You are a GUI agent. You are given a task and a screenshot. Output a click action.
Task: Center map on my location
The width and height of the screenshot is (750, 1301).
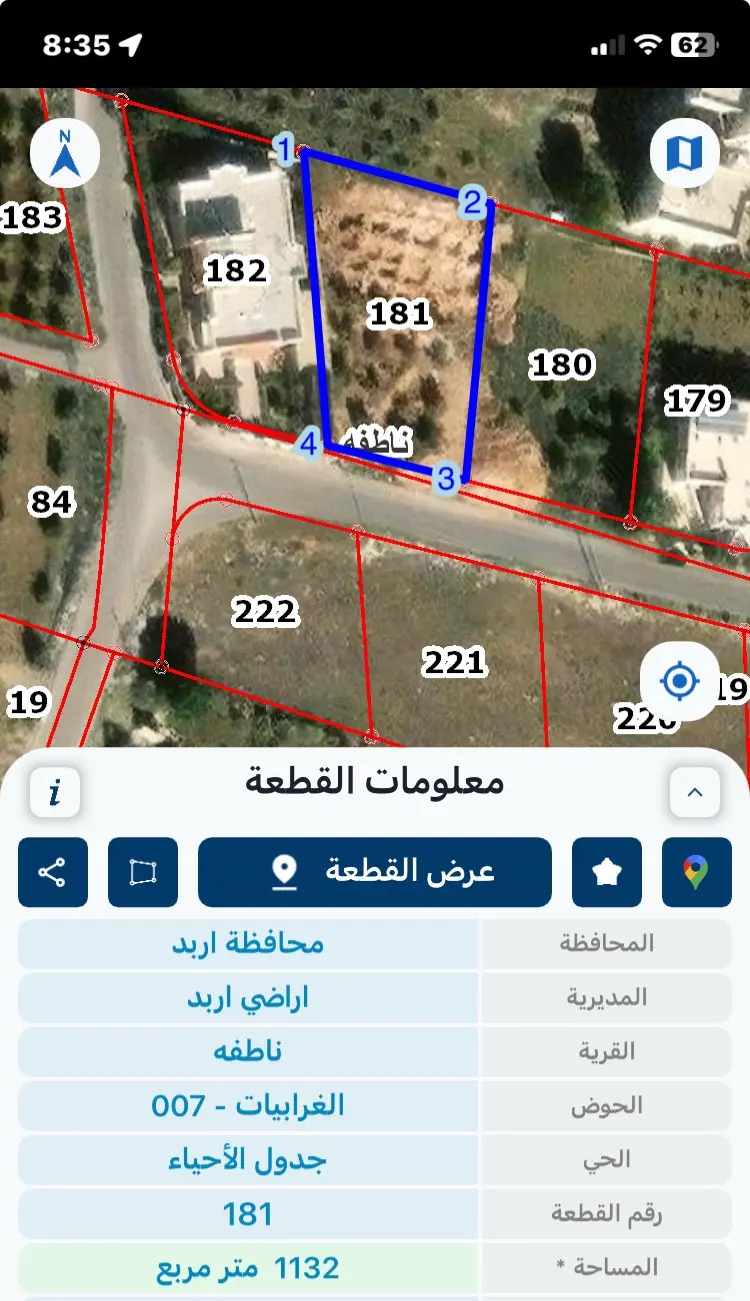(680, 682)
